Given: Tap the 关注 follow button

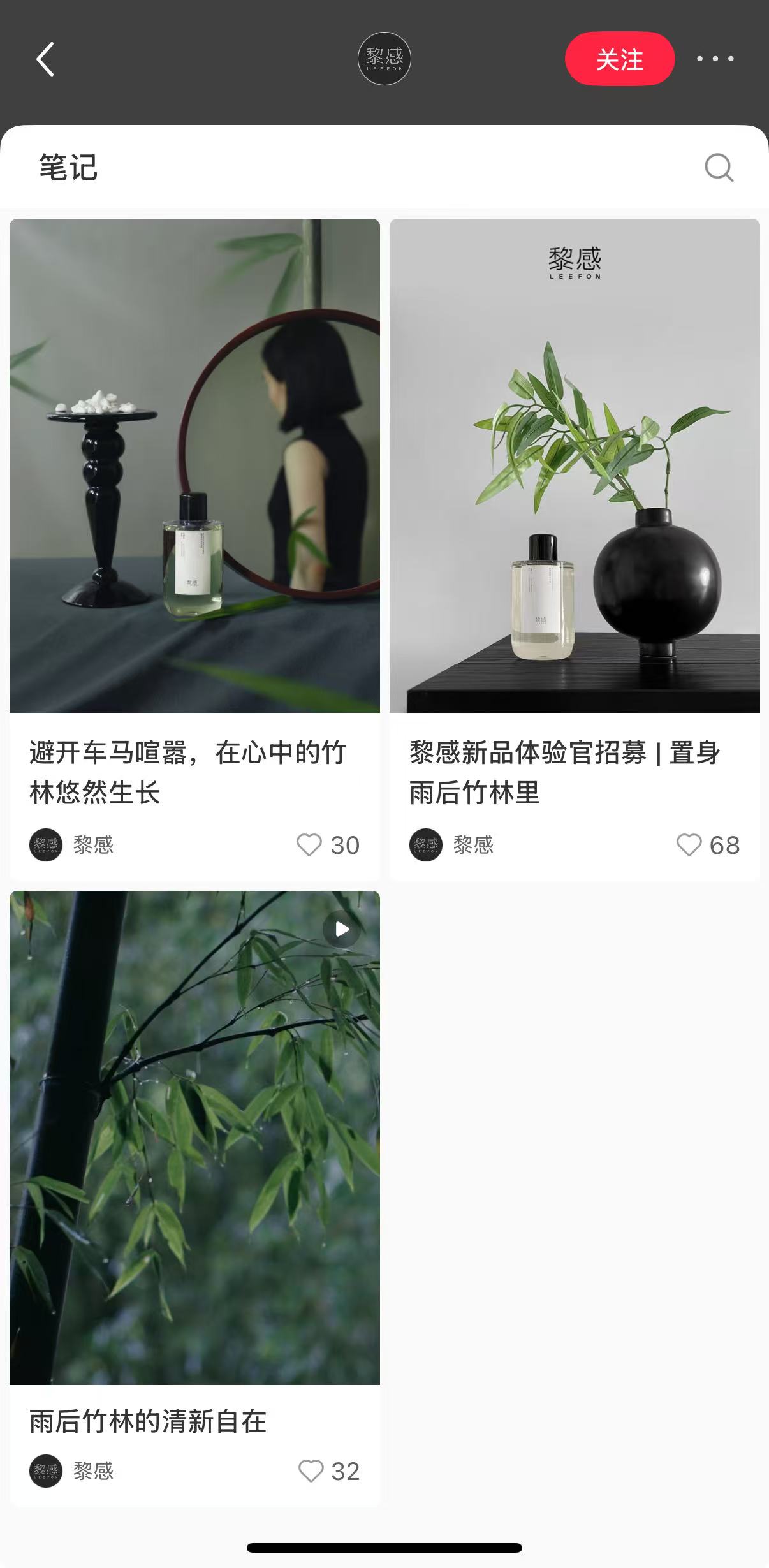Looking at the screenshot, I should (619, 59).
